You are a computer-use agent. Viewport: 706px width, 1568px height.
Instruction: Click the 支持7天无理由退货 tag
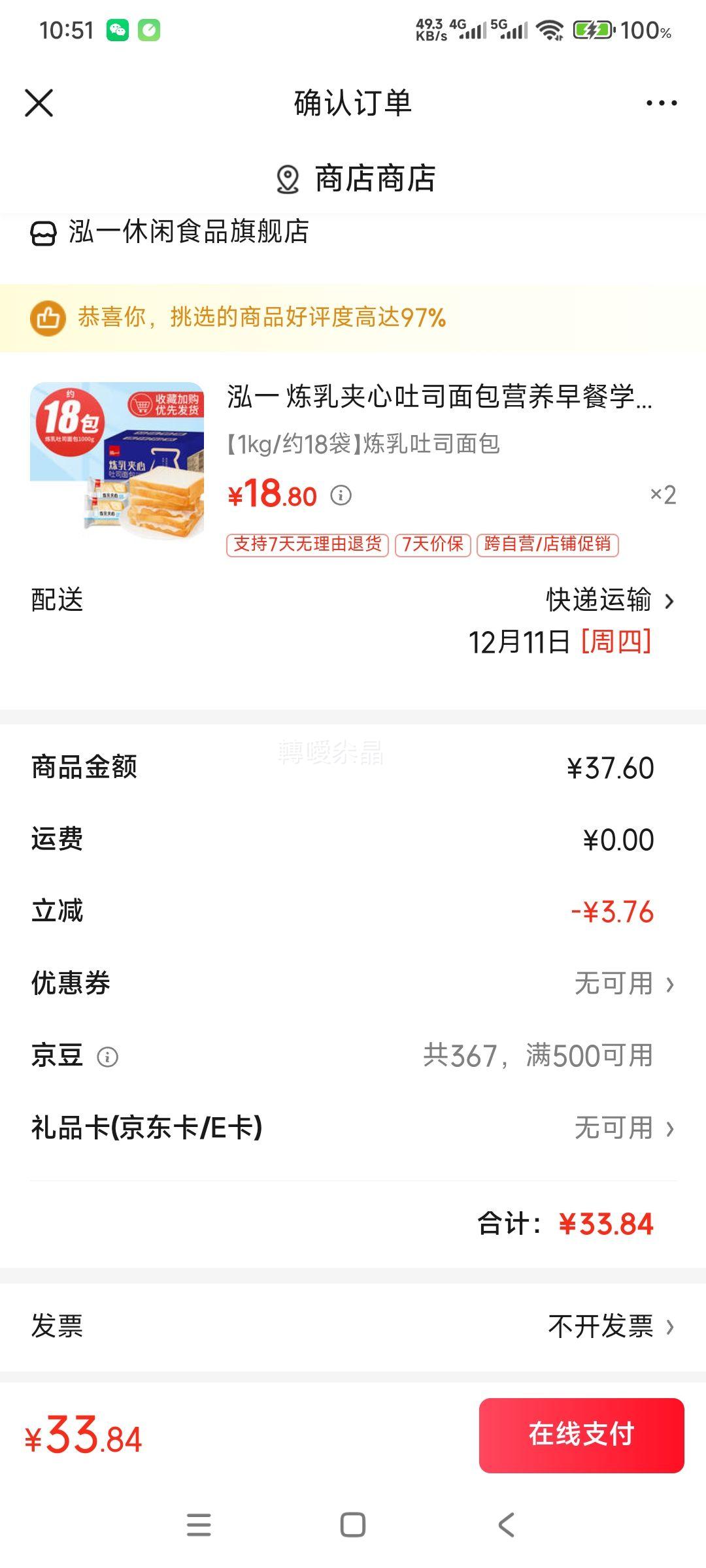tap(306, 546)
